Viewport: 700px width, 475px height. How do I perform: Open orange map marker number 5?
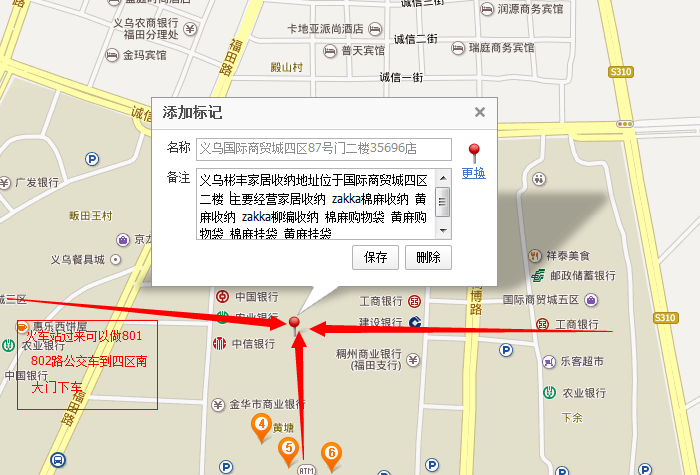click(x=288, y=450)
